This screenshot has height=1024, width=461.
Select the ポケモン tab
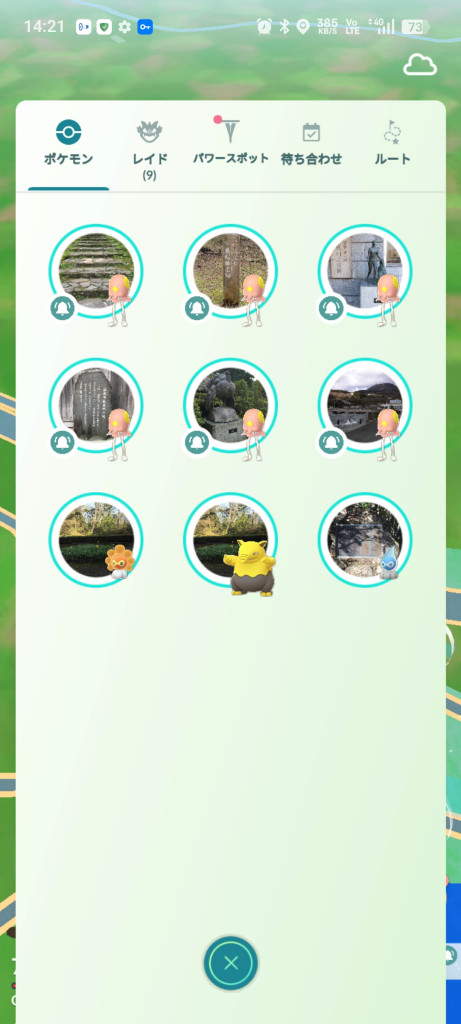coord(69,144)
